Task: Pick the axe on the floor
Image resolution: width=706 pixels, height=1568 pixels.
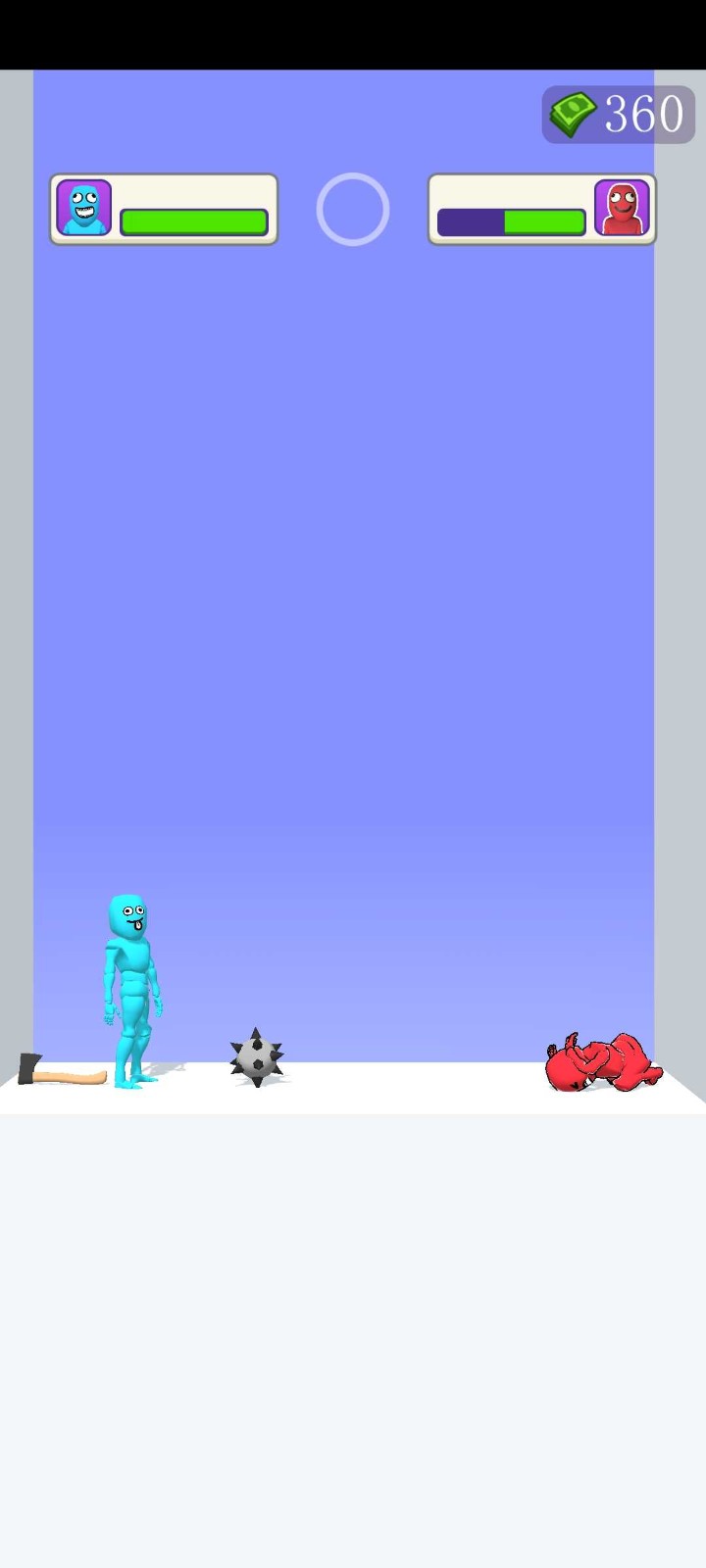Action: pyautogui.click(x=61, y=1074)
